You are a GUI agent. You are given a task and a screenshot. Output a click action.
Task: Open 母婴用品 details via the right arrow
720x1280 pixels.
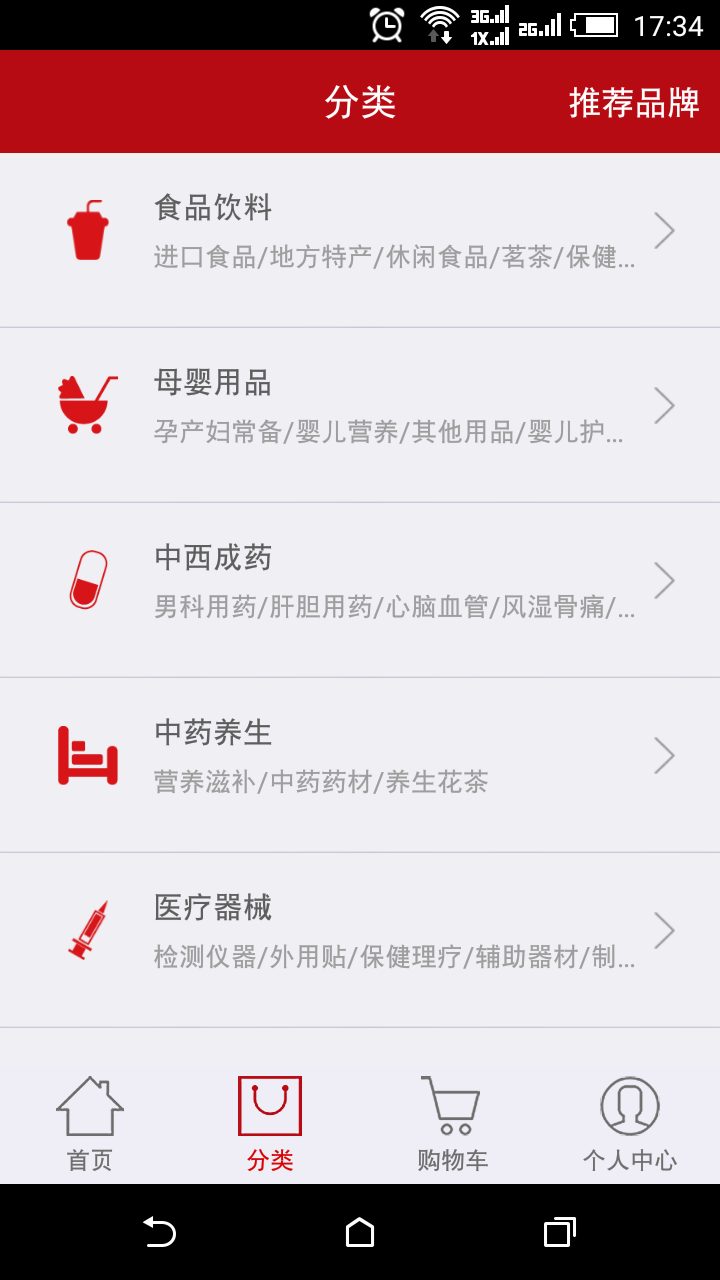point(664,405)
